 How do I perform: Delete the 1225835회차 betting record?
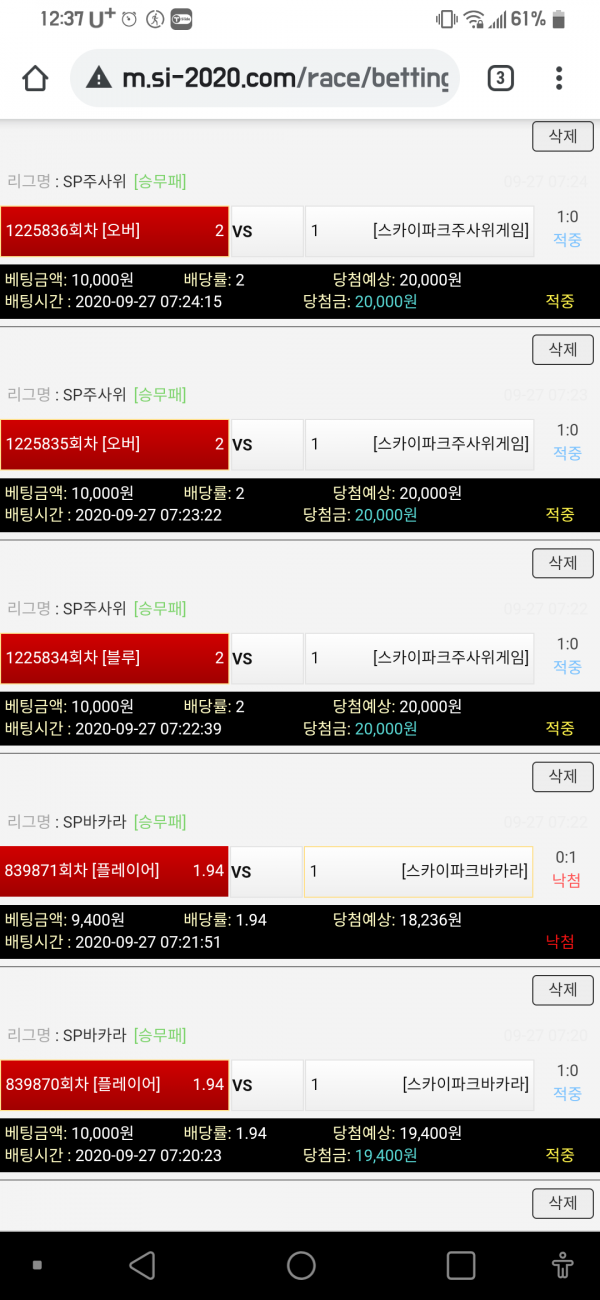(562, 349)
